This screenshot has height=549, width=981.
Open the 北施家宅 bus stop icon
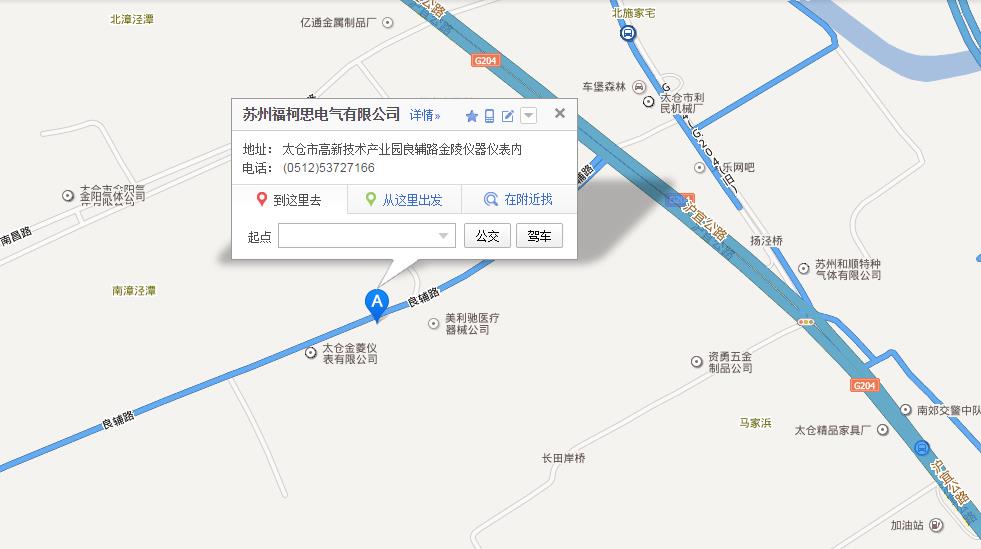pyautogui.click(x=628, y=34)
